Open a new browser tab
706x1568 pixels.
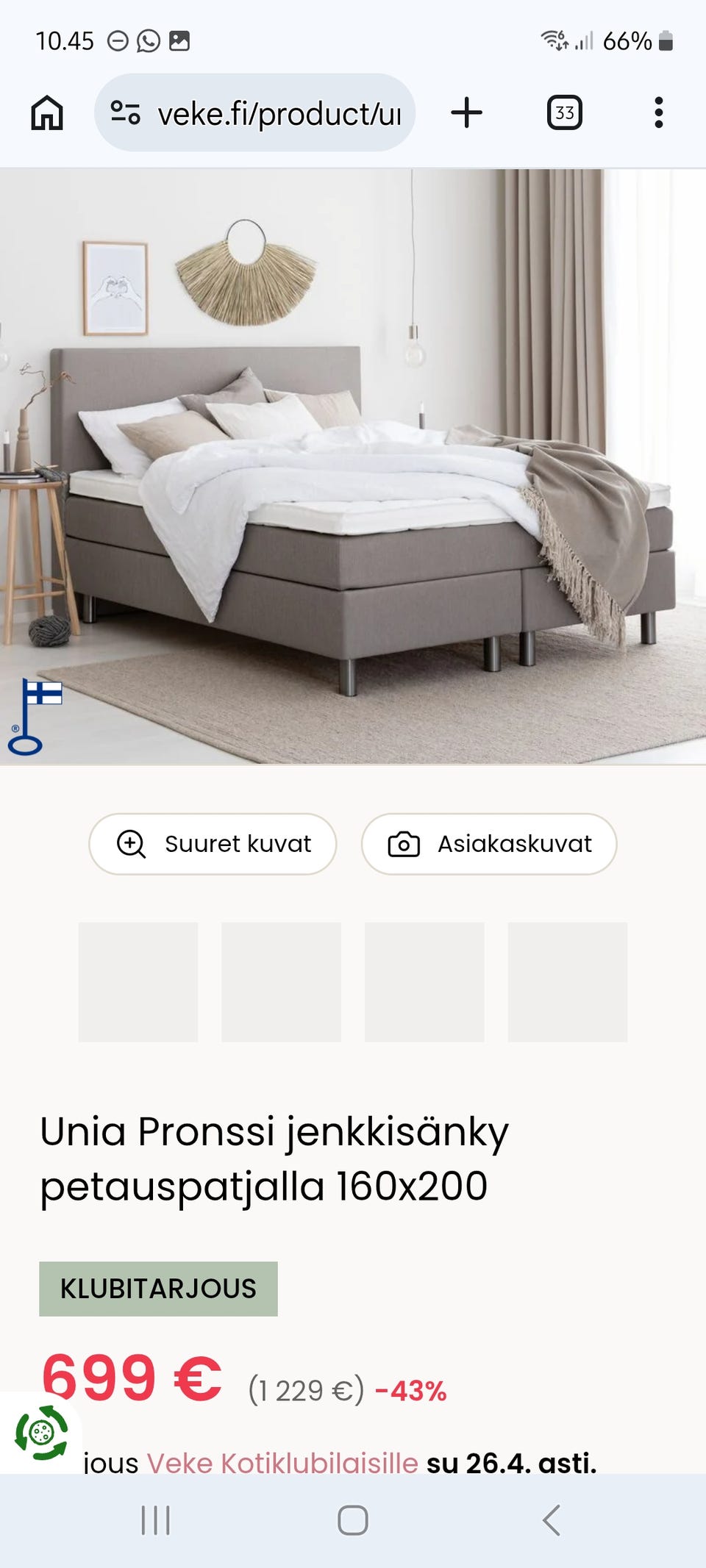pyautogui.click(x=466, y=113)
